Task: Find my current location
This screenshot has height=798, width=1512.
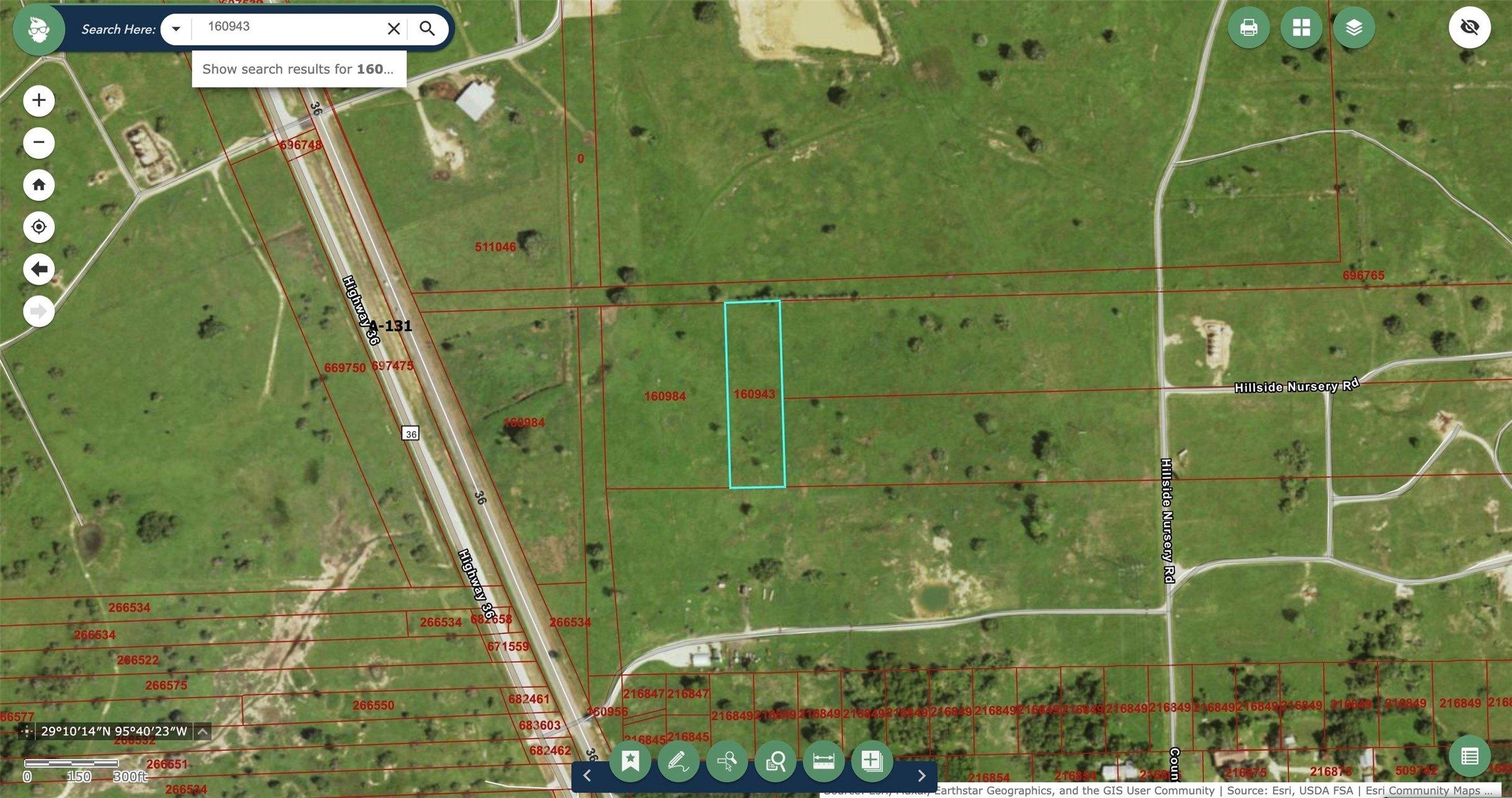Action: [39, 227]
